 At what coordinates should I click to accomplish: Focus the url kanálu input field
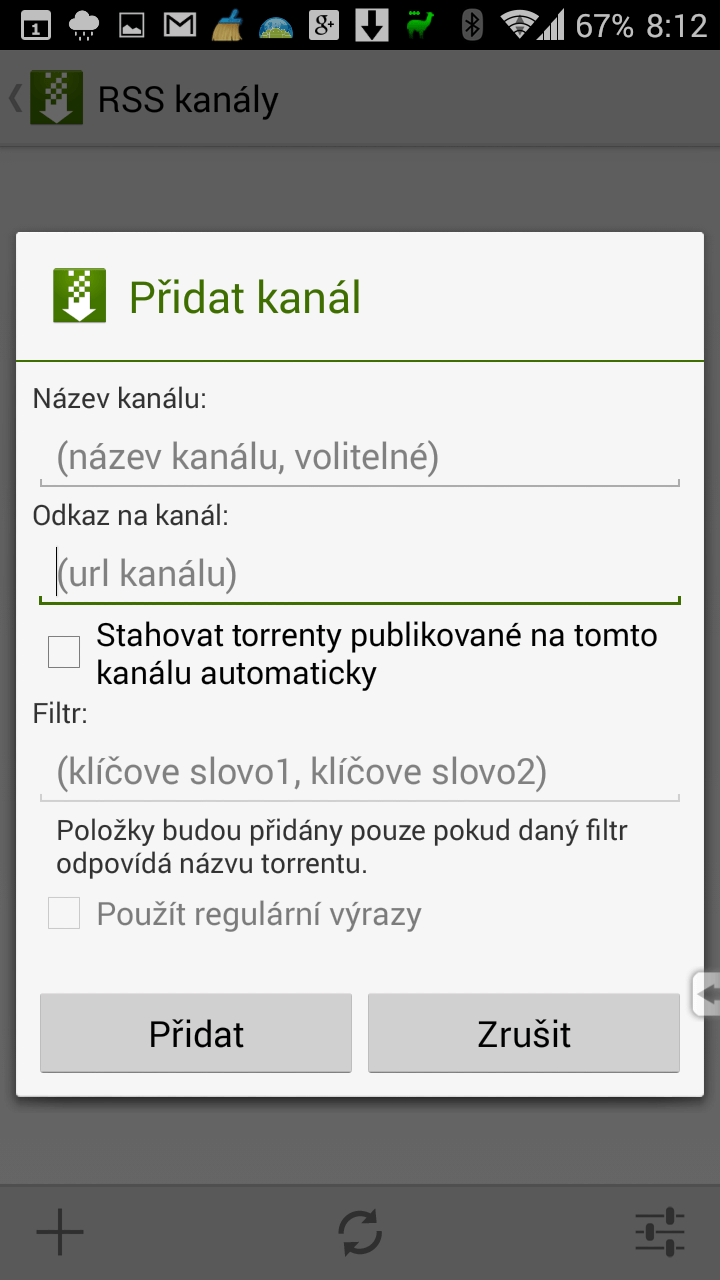coord(360,575)
